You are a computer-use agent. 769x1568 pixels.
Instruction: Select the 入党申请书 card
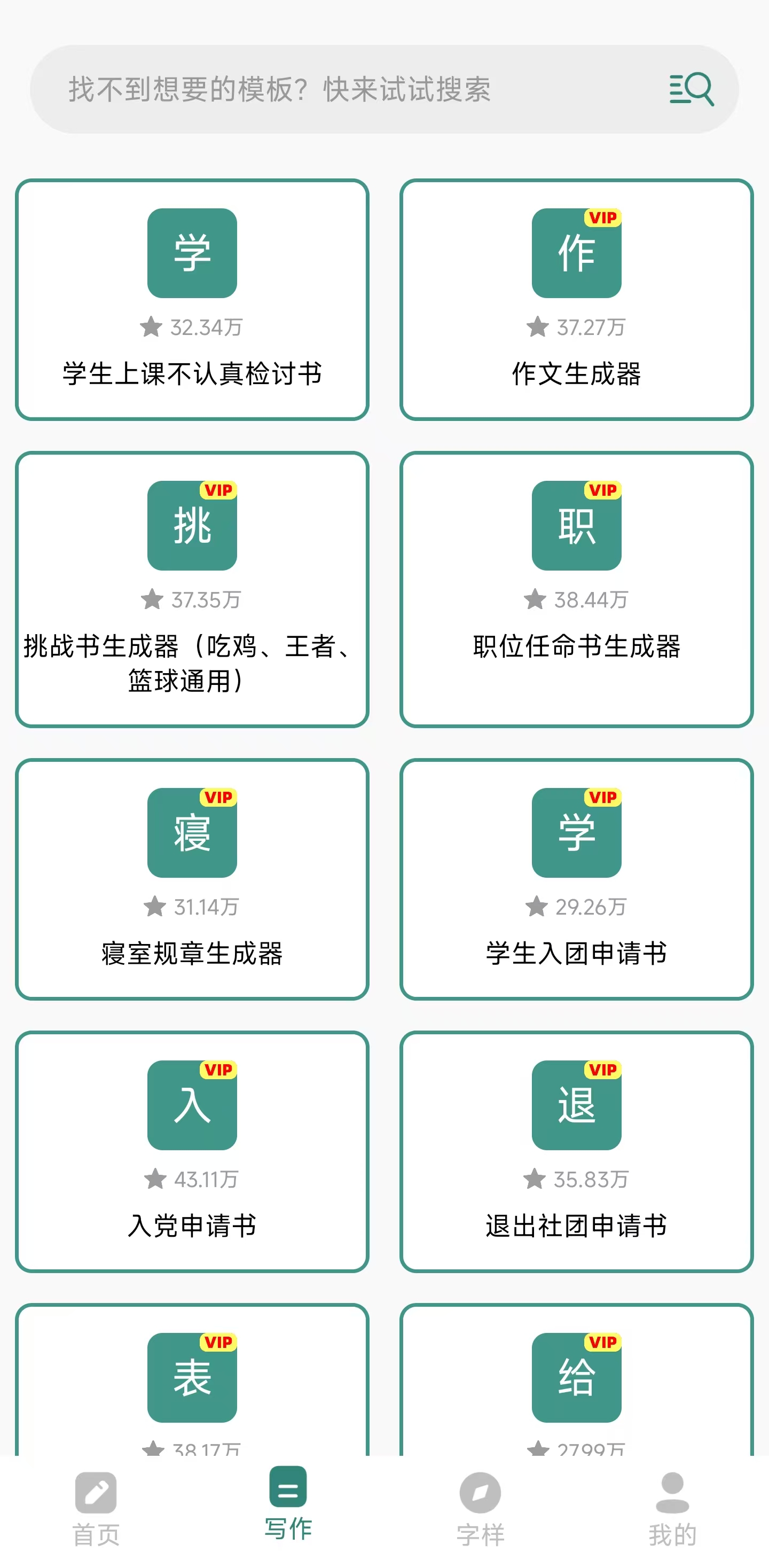(192, 1152)
